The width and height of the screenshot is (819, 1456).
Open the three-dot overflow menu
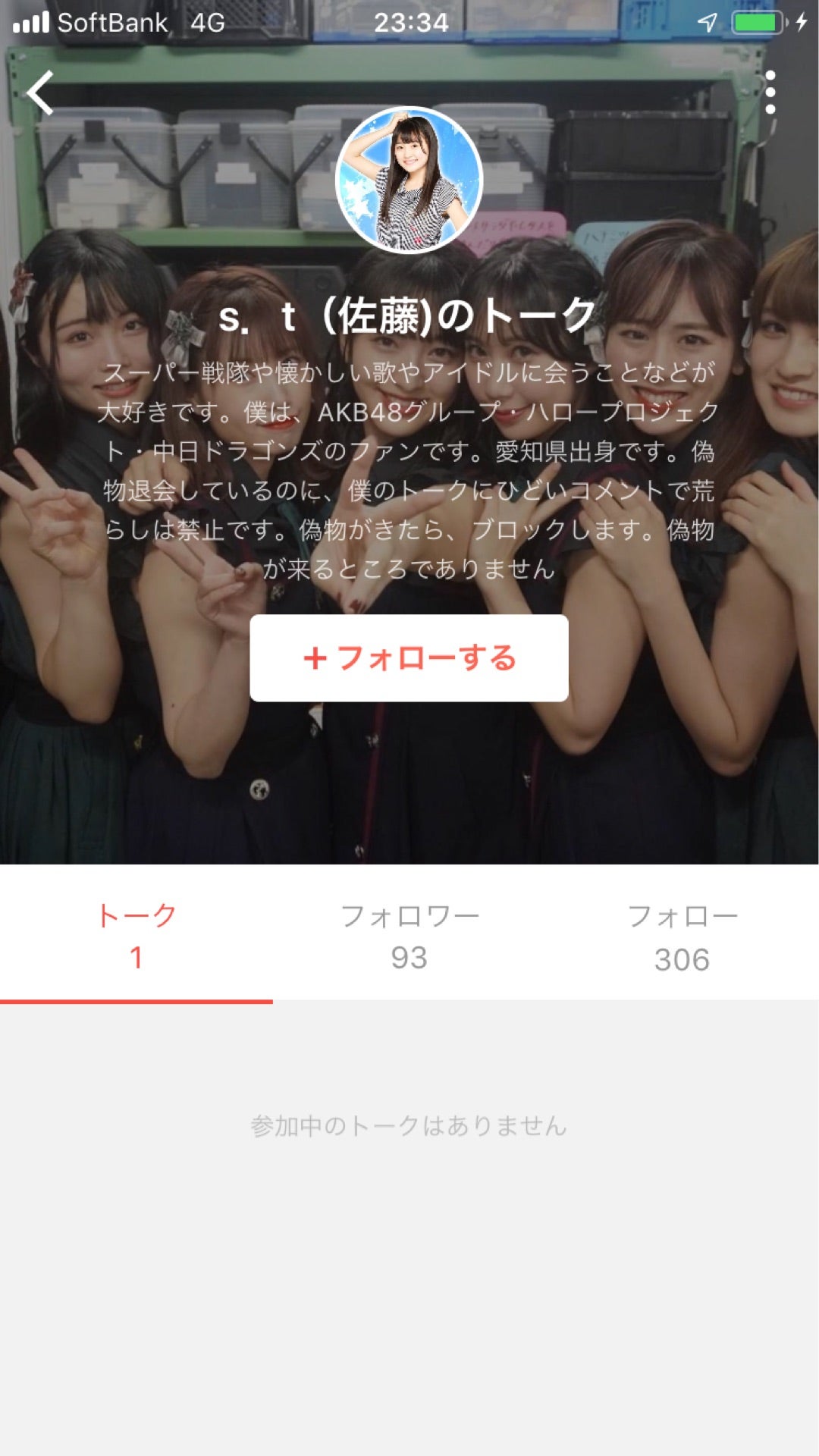pyautogui.click(x=770, y=93)
